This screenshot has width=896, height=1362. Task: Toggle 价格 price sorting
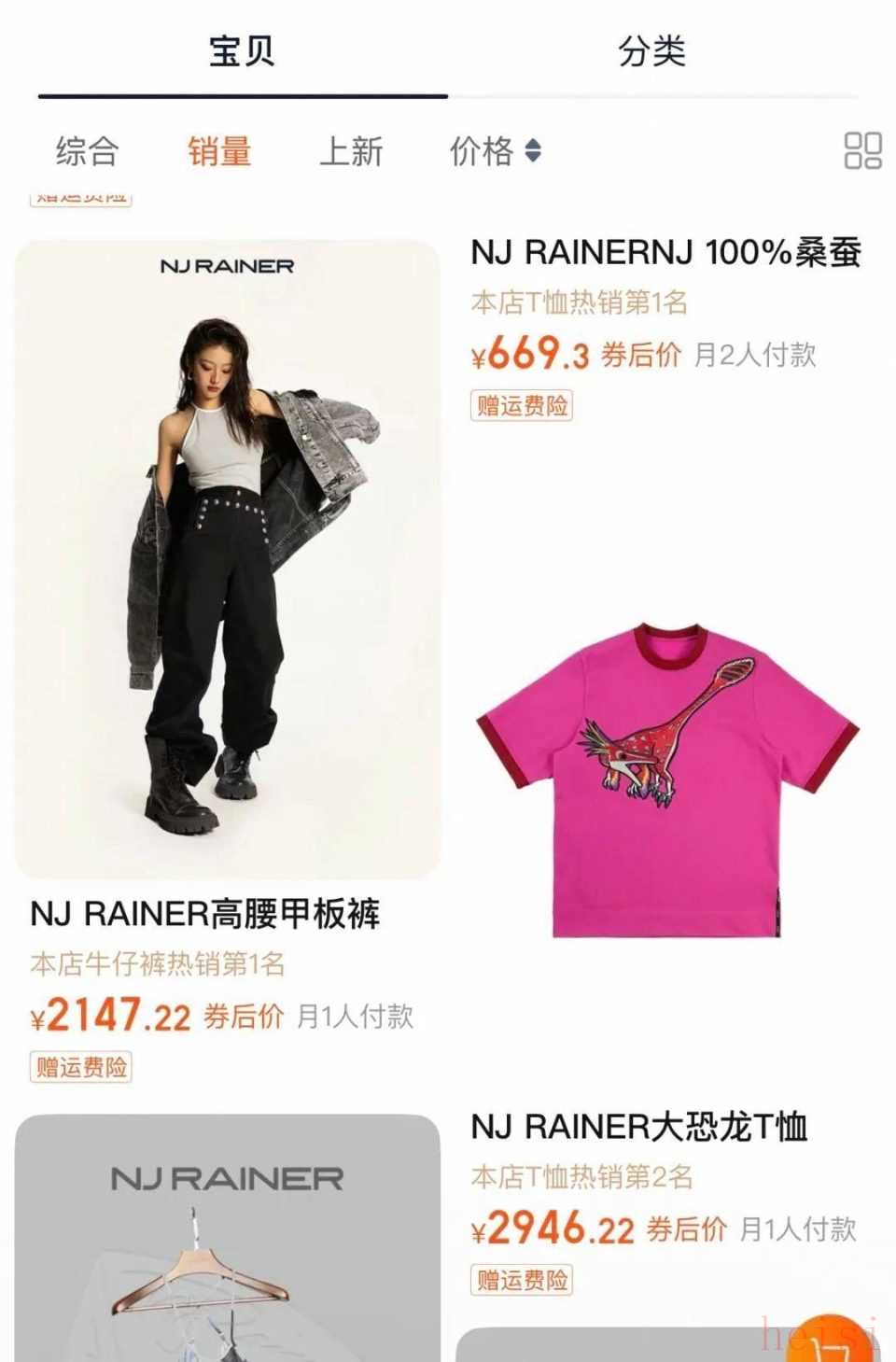point(495,150)
